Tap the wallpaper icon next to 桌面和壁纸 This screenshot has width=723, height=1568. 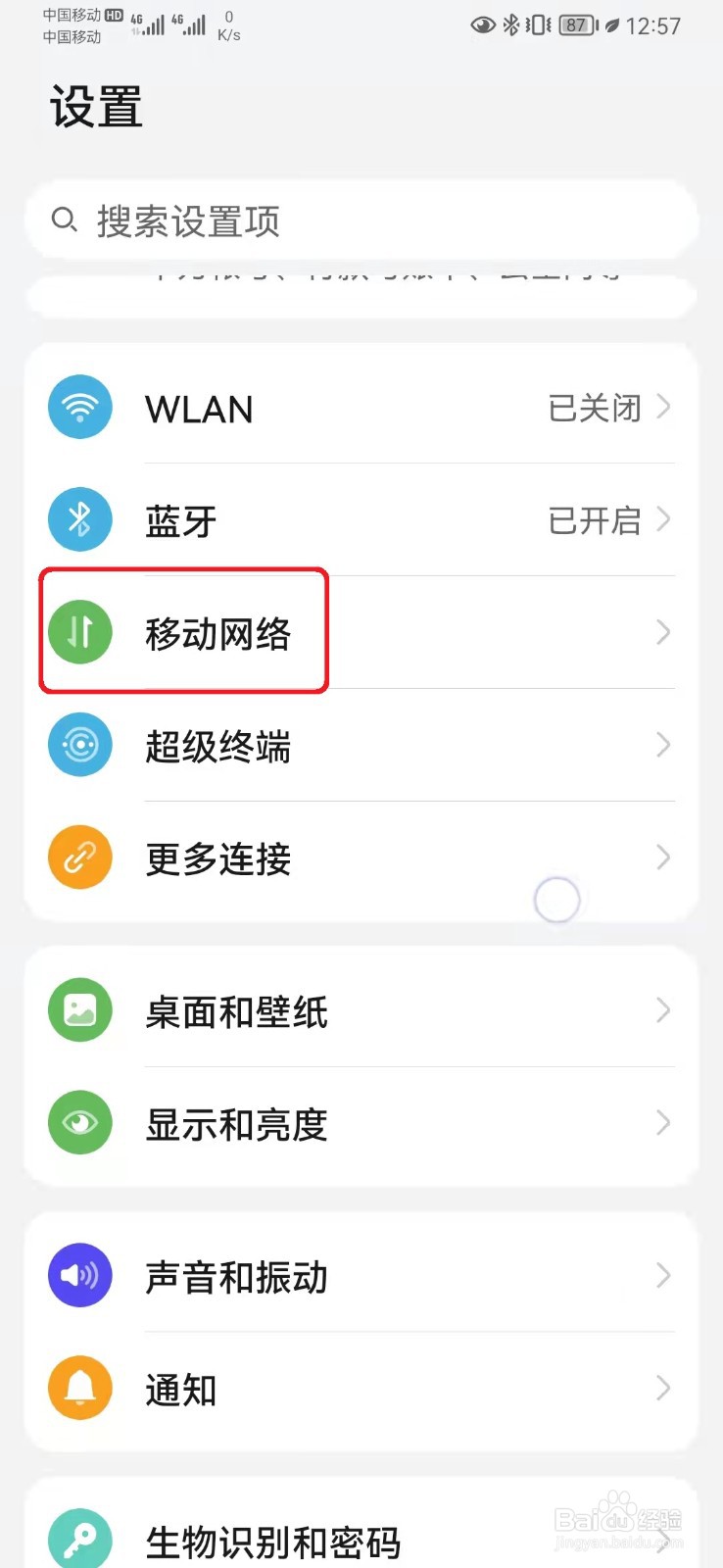tap(80, 1009)
